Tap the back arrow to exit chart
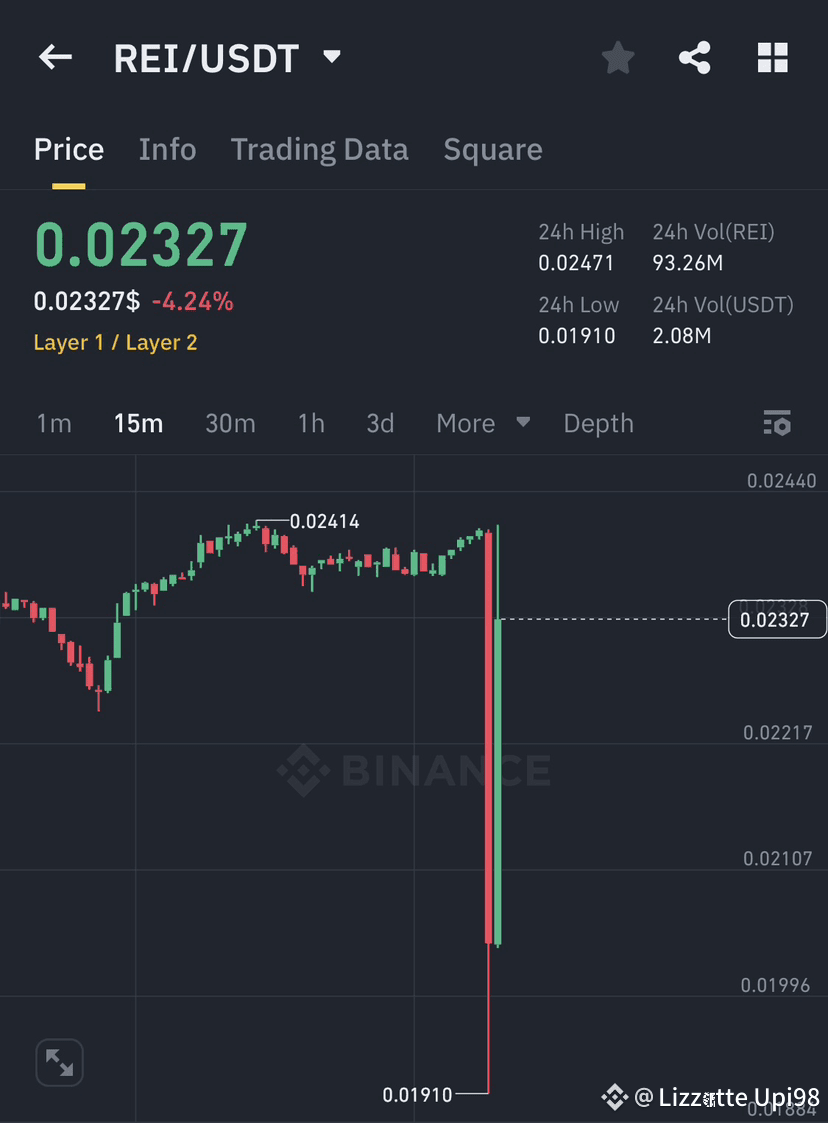The height and width of the screenshot is (1123, 828). (55, 57)
